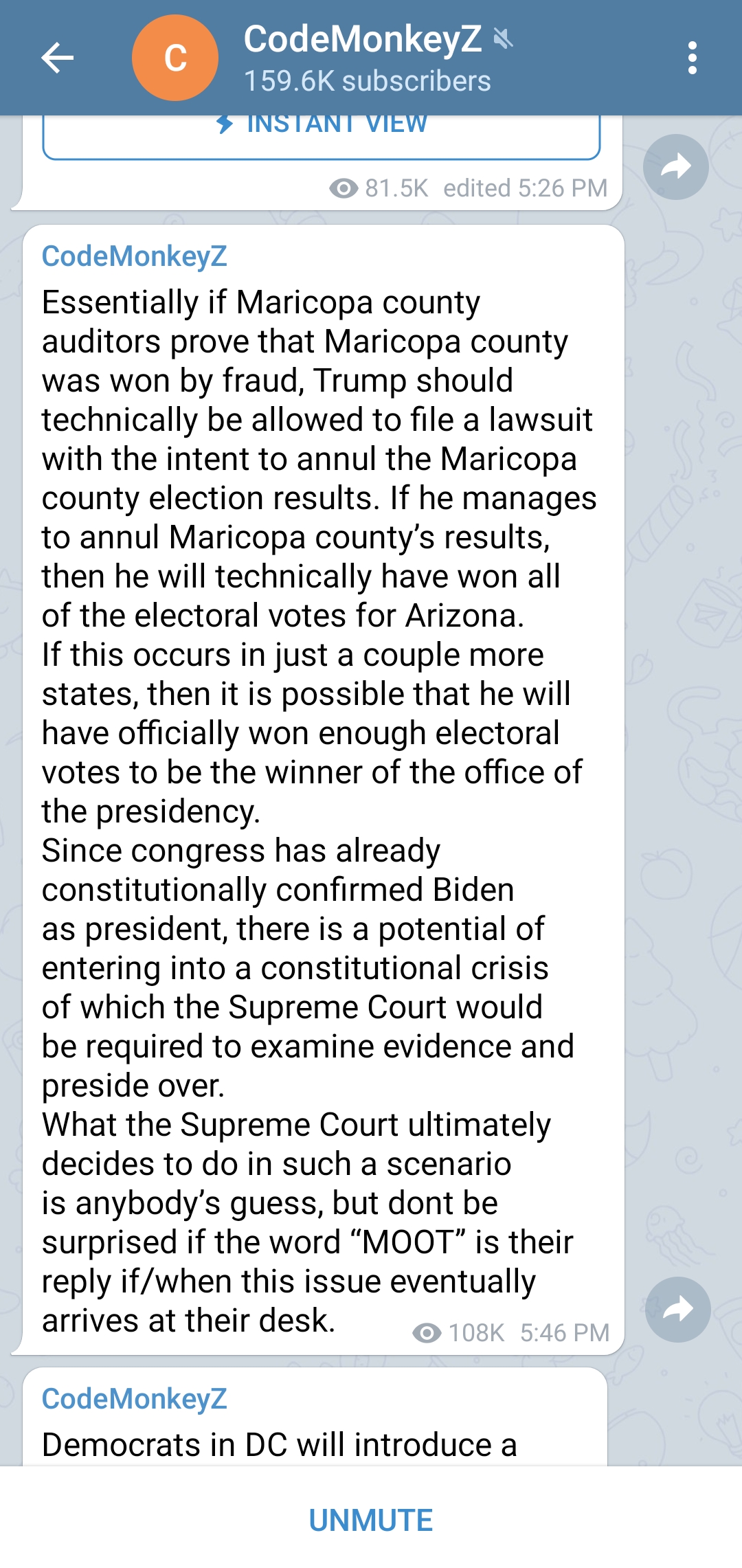Image resolution: width=742 pixels, height=1568 pixels.
Task: Forward the message edited at 5:26 PM
Action: (x=676, y=167)
